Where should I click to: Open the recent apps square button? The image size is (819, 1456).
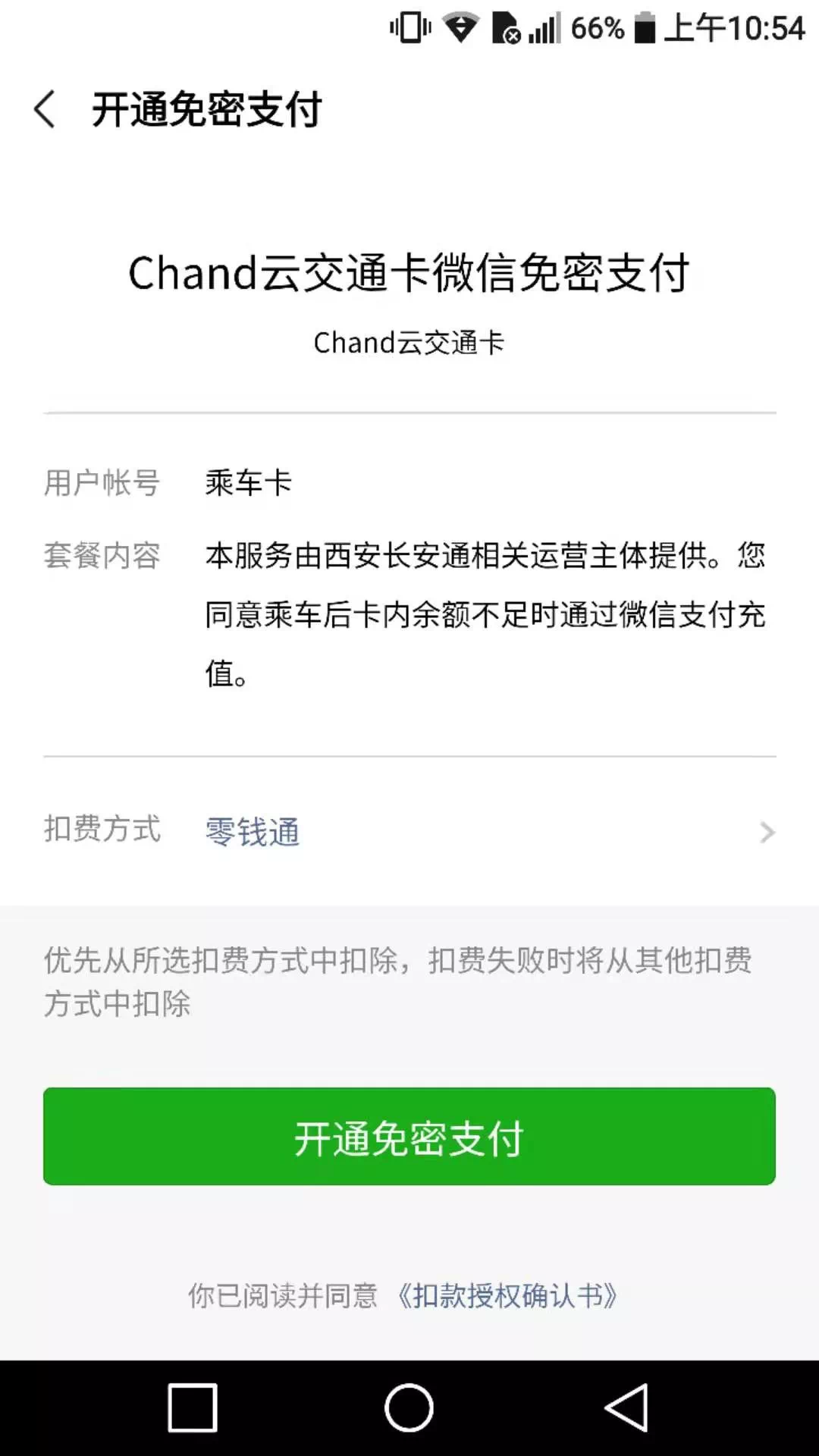point(193,1408)
